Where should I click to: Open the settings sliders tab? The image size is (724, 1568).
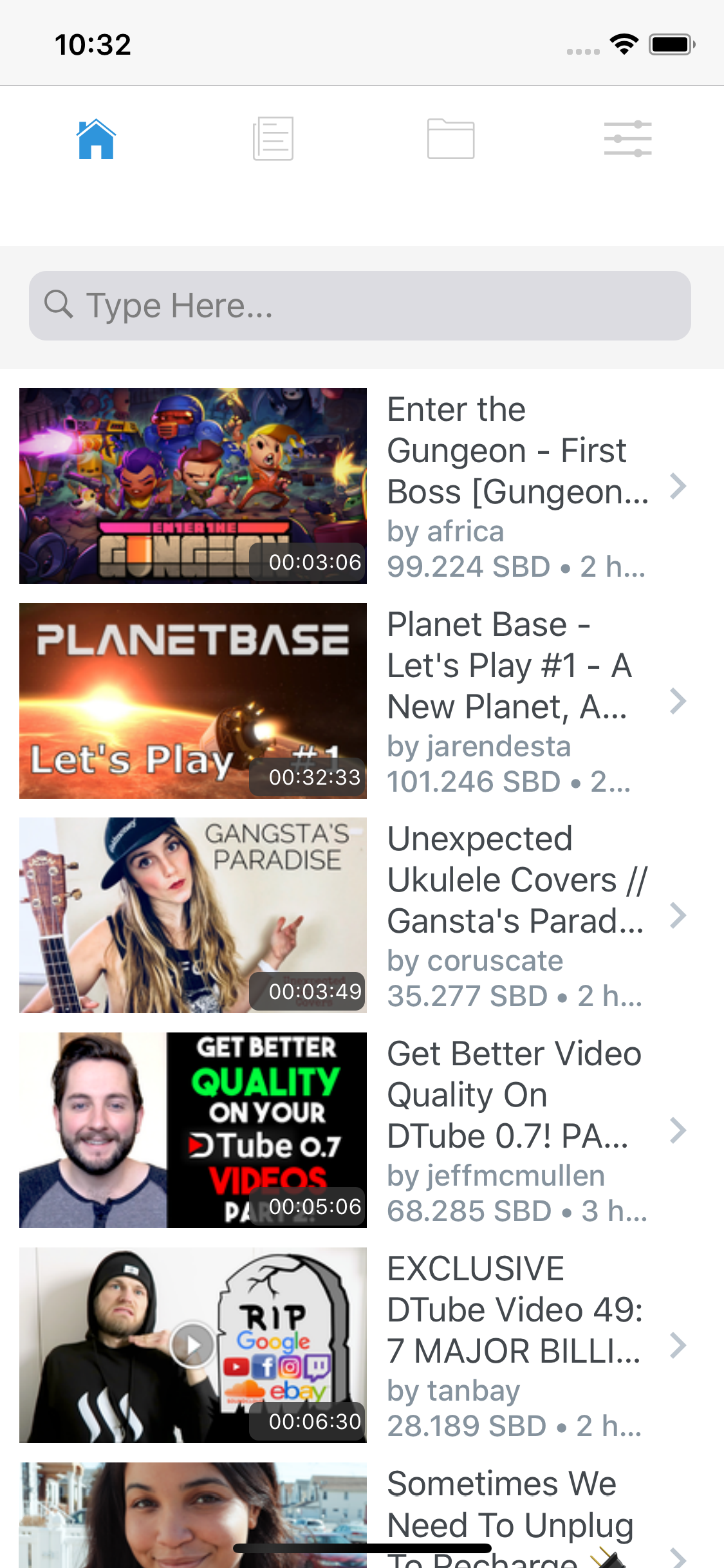point(627,139)
